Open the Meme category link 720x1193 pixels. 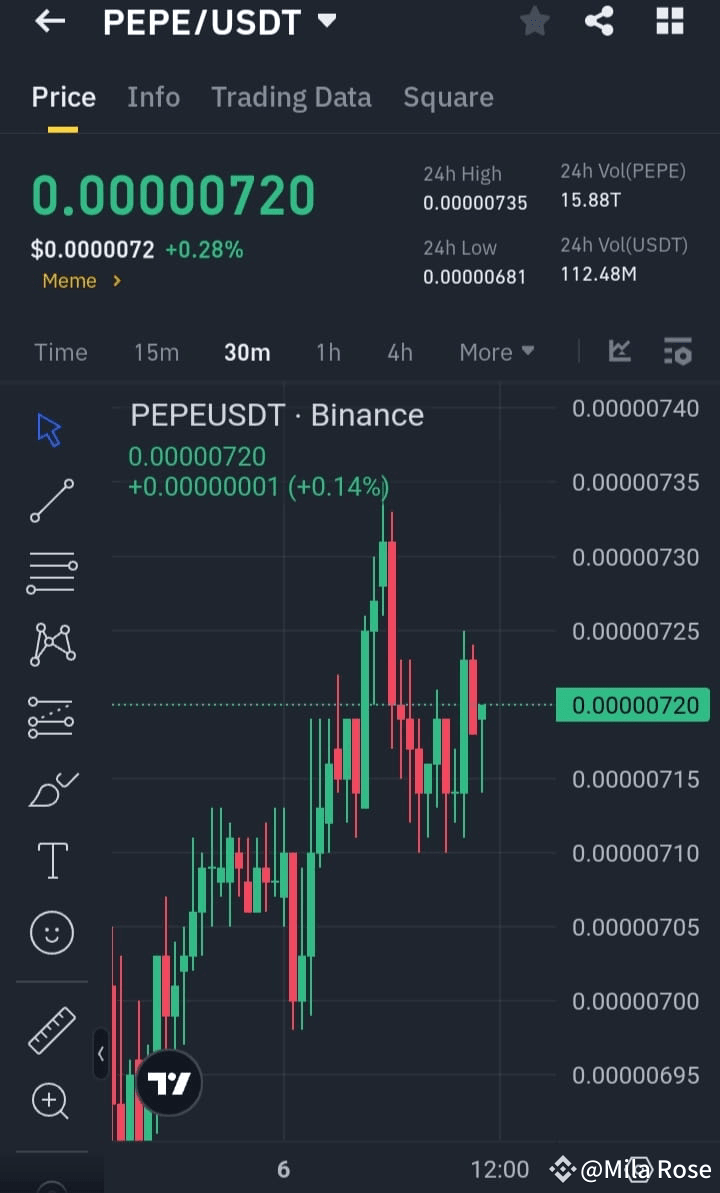tap(81, 281)
